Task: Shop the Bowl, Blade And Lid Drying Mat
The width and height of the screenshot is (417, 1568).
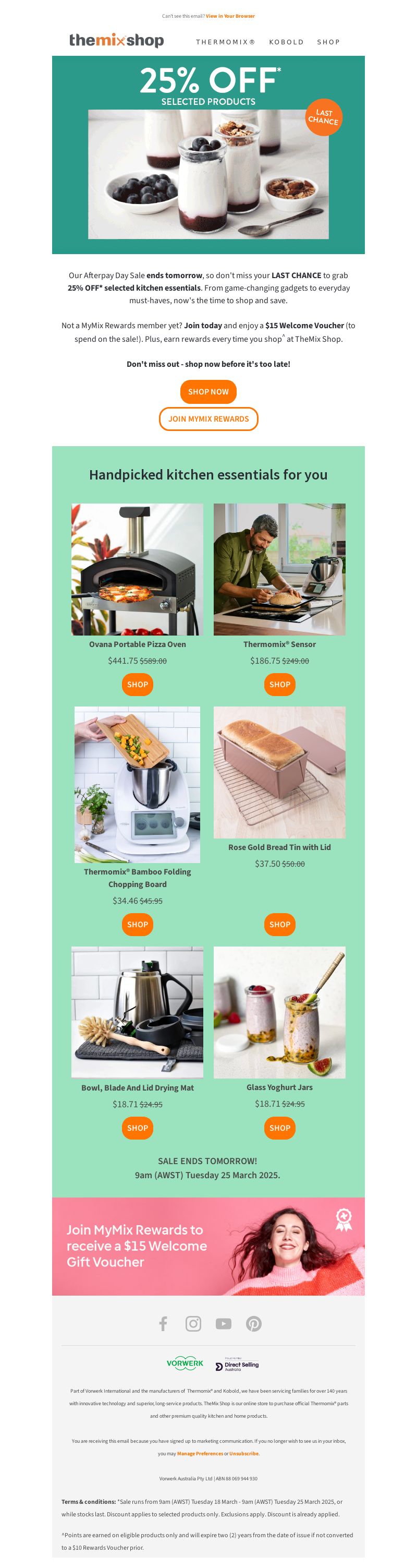Action: (x=138, y=1127)
